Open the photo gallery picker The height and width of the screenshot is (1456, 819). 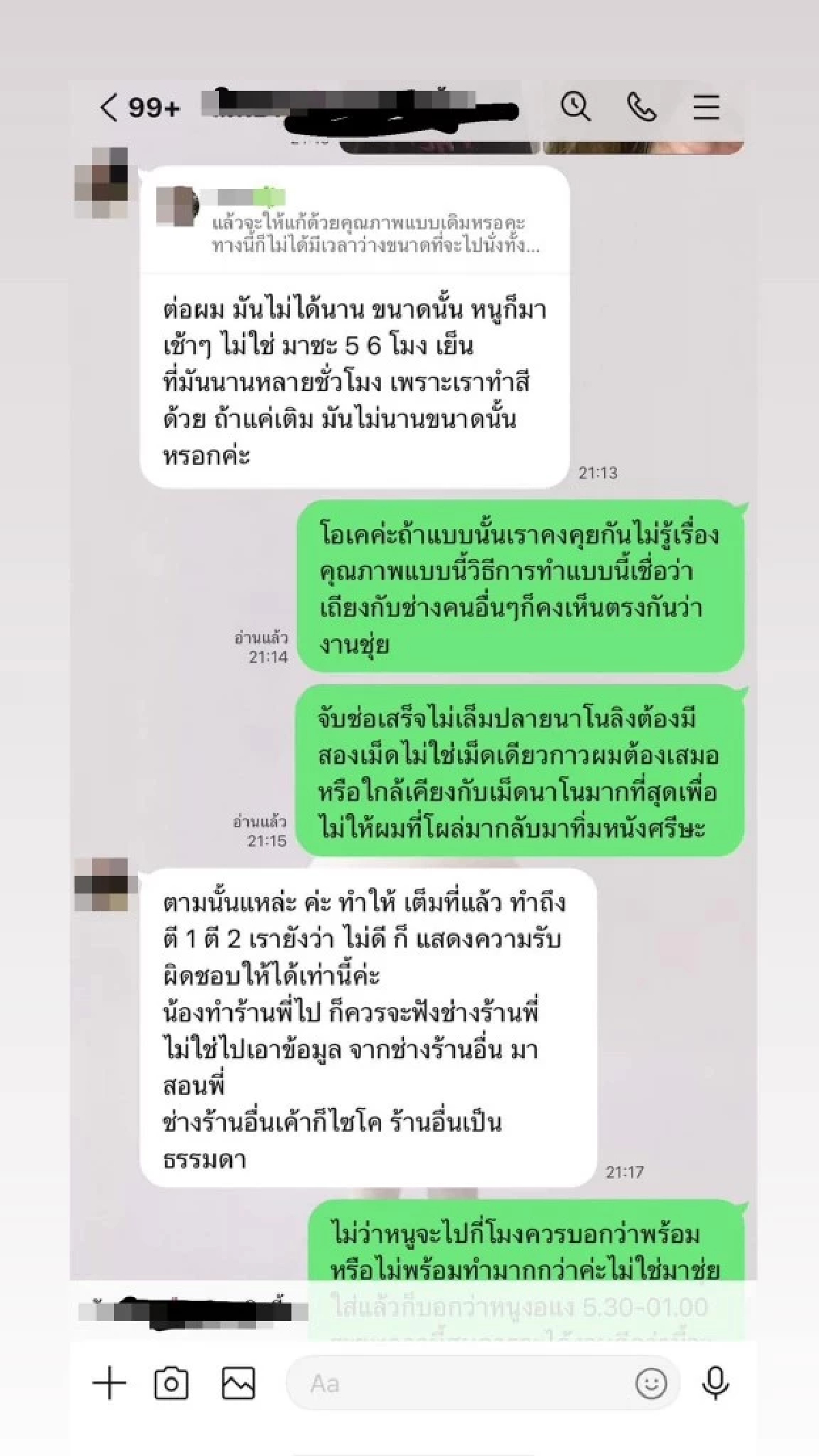(x=238, y=1384)
